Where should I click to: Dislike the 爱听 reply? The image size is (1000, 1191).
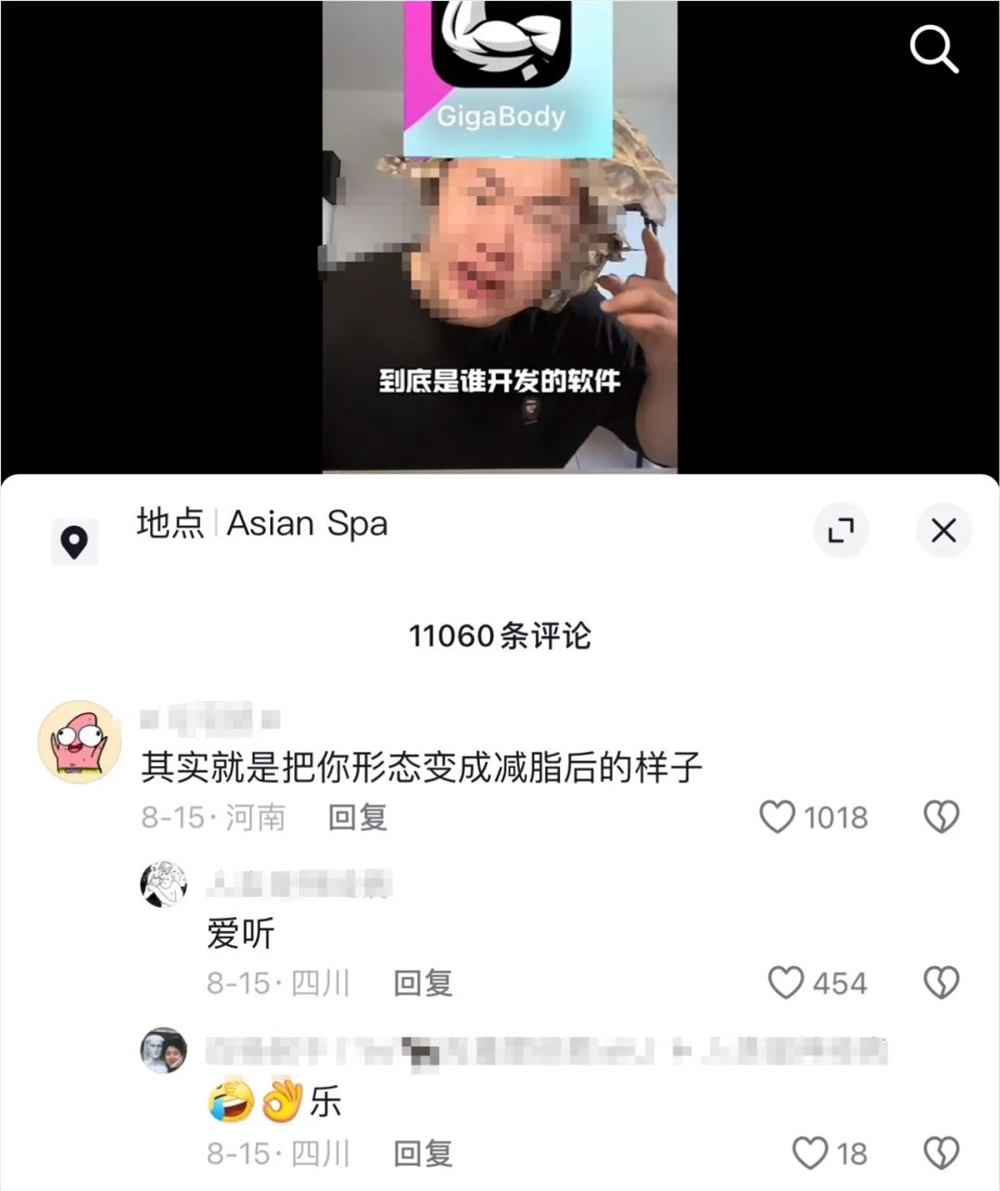(x=942, y=983)
